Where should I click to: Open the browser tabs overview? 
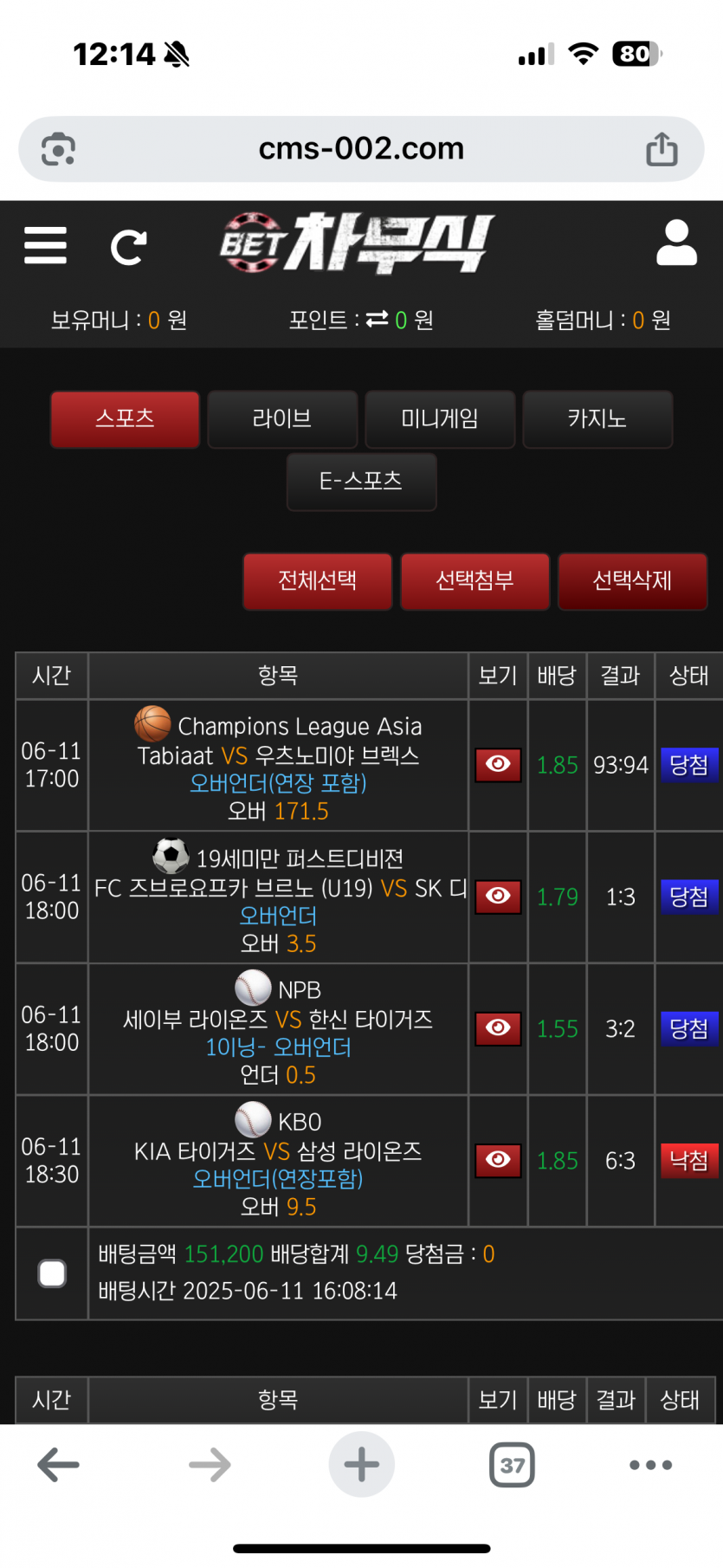tap(512, 1465)
